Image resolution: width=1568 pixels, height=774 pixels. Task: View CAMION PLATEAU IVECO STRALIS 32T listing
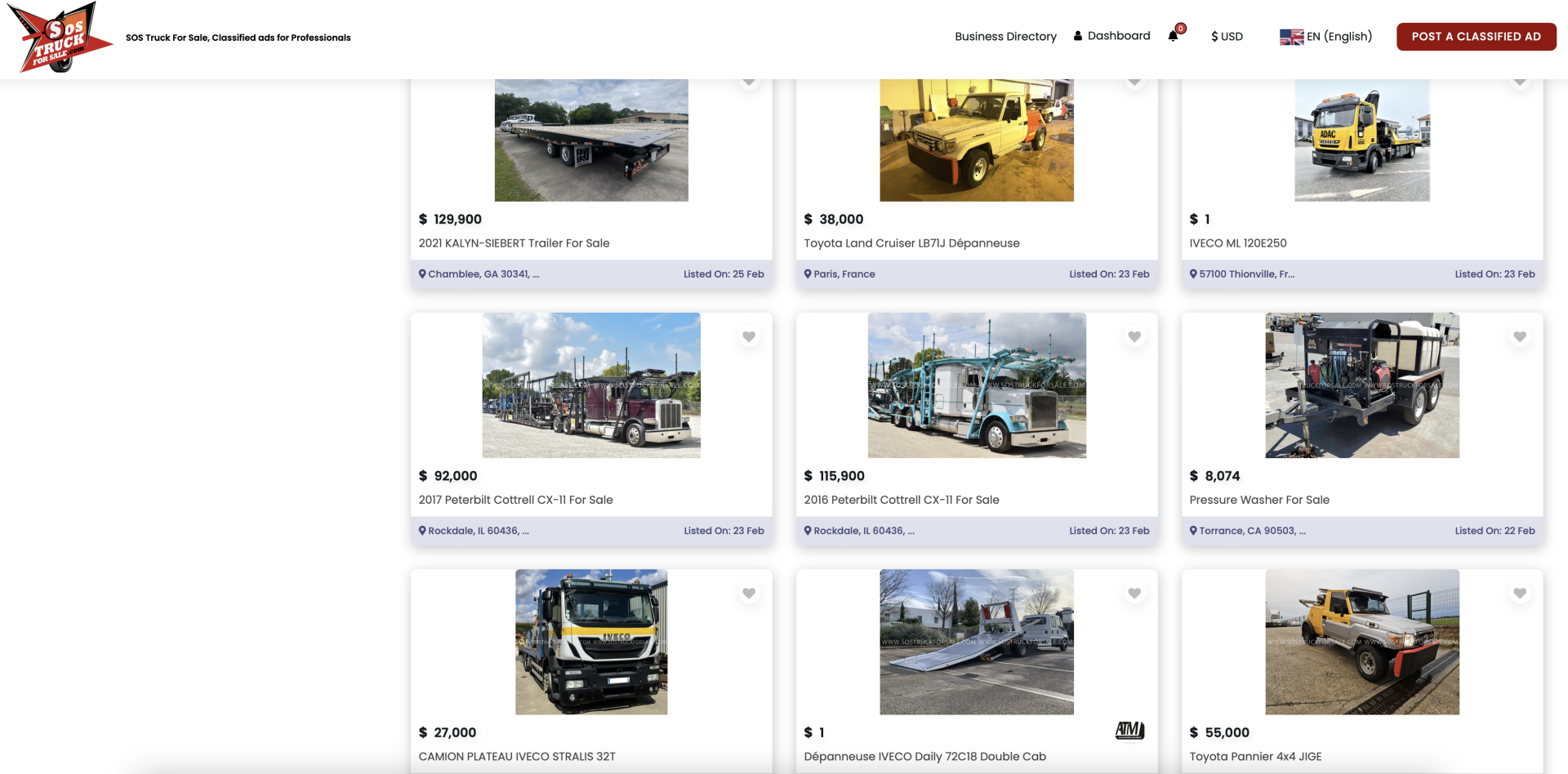click(516, 756)
